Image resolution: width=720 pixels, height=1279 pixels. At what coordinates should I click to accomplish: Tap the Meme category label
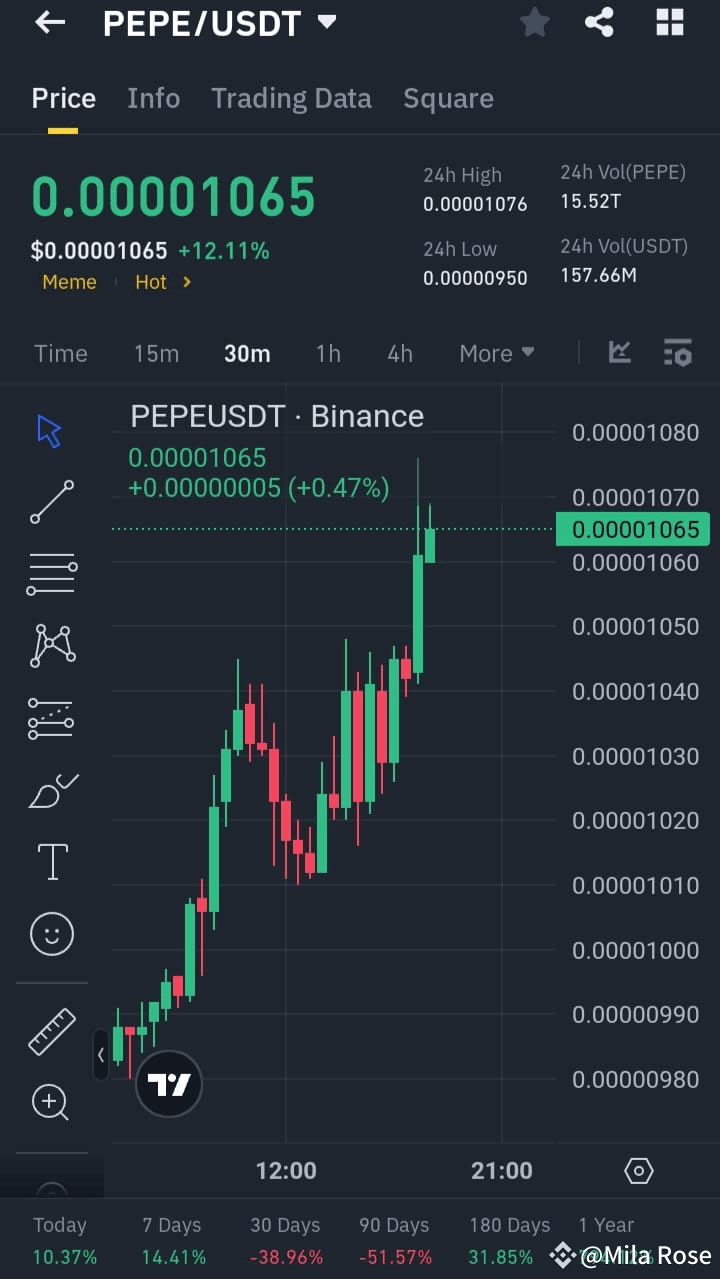tap(68, 281)
